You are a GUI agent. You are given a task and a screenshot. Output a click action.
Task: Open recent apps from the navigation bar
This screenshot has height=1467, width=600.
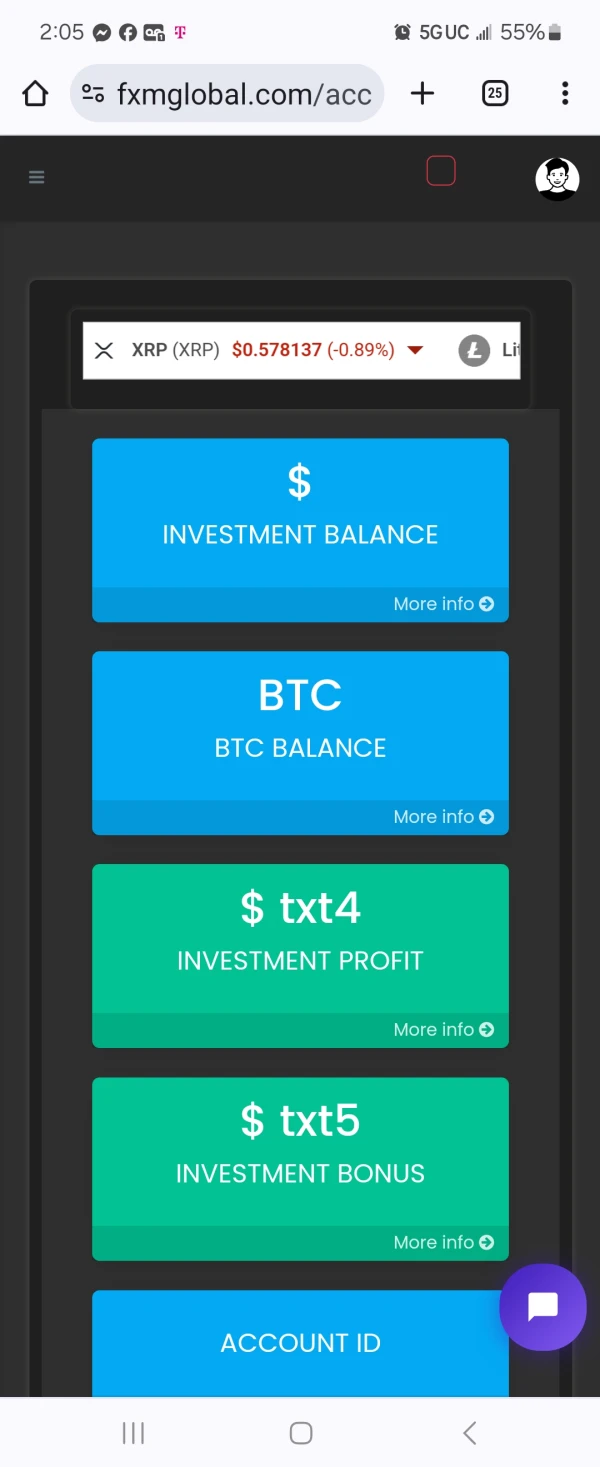click(x=133, y=1433)
